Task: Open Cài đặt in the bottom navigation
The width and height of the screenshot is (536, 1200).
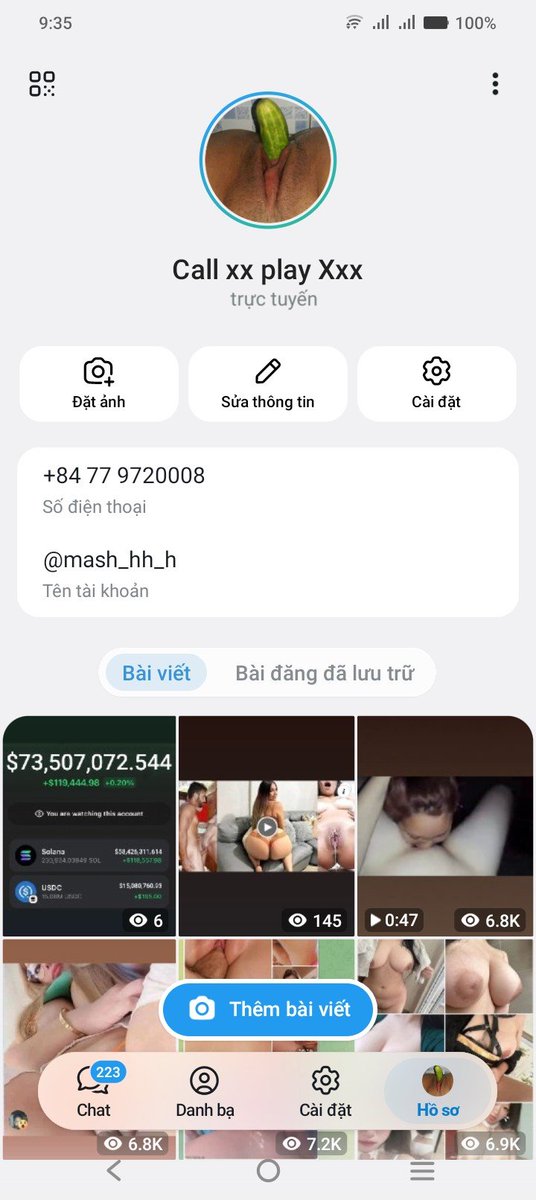Action: click(325, 1091)
